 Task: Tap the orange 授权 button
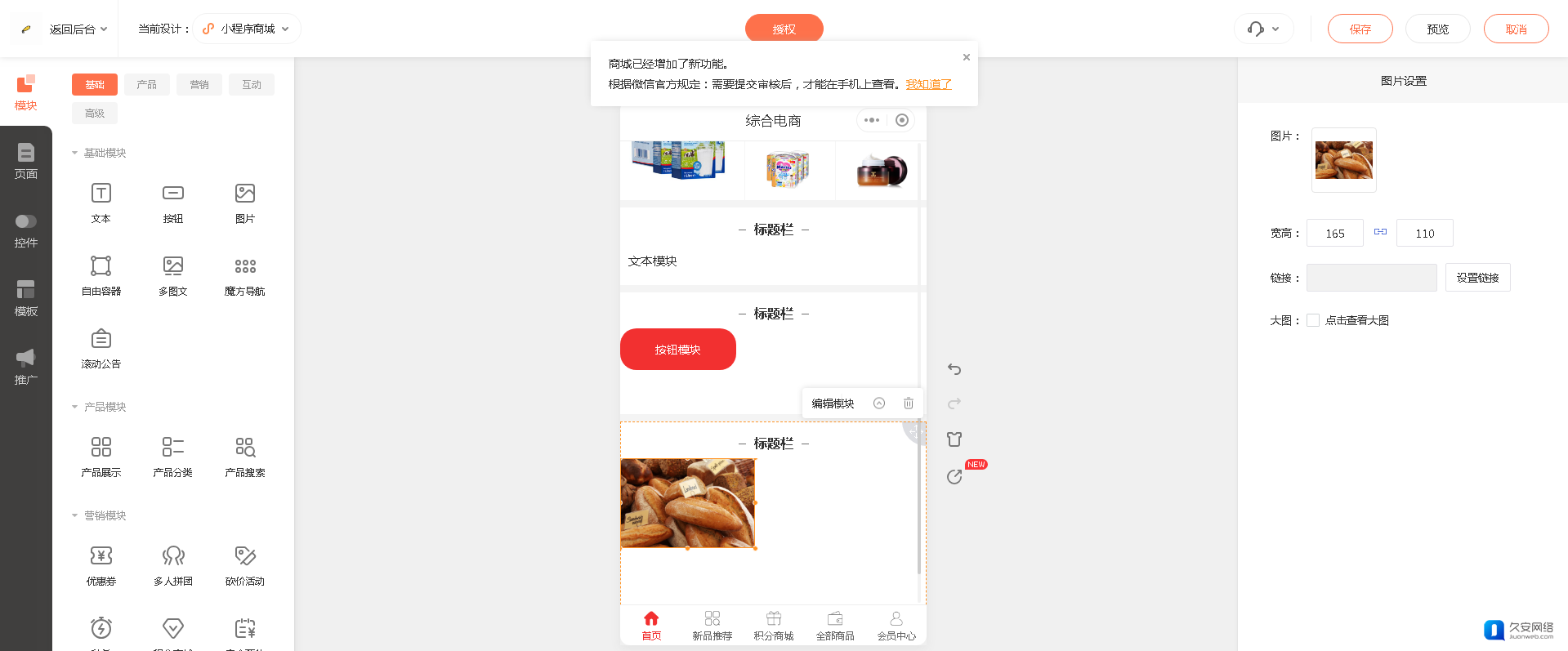[784, 29]
